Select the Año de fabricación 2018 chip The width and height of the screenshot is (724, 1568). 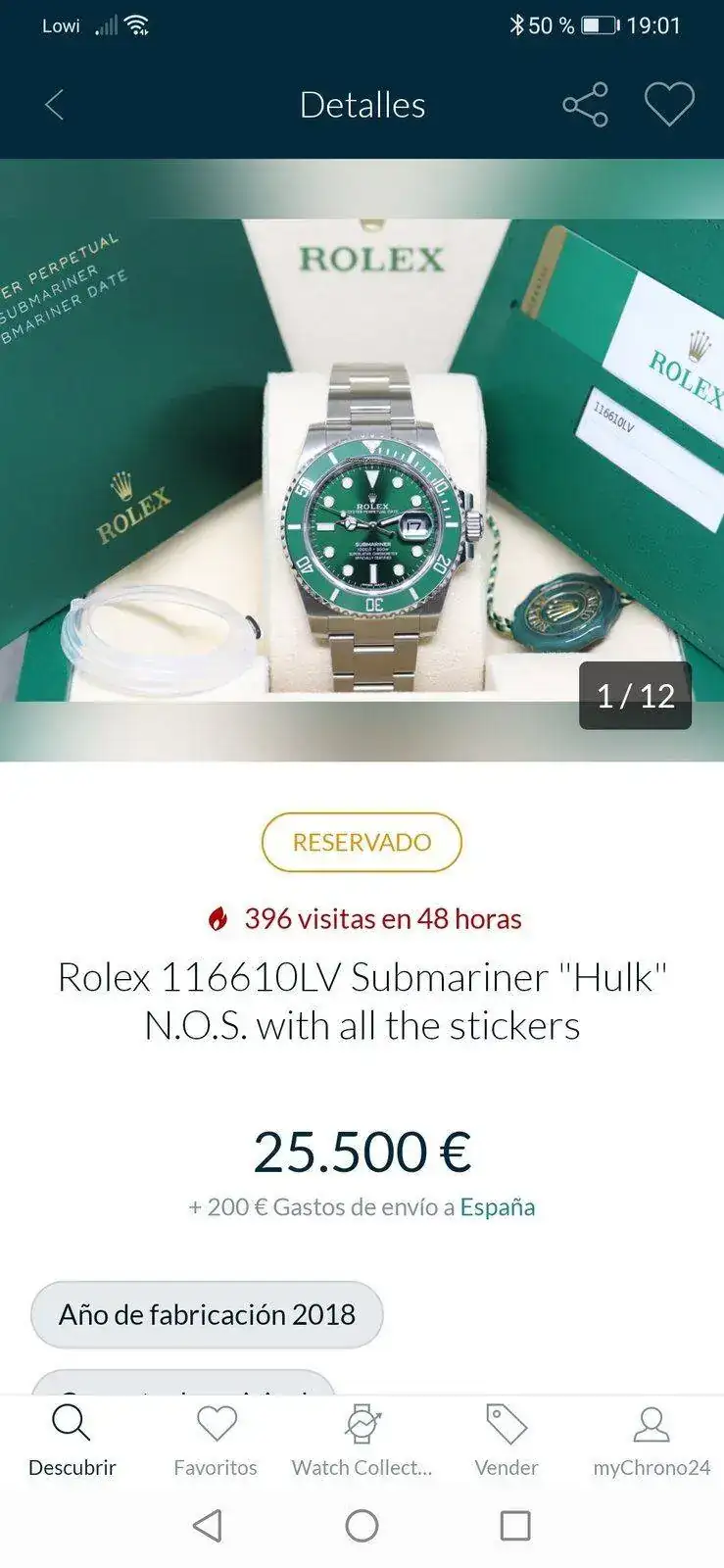(x=207, y=1315)
